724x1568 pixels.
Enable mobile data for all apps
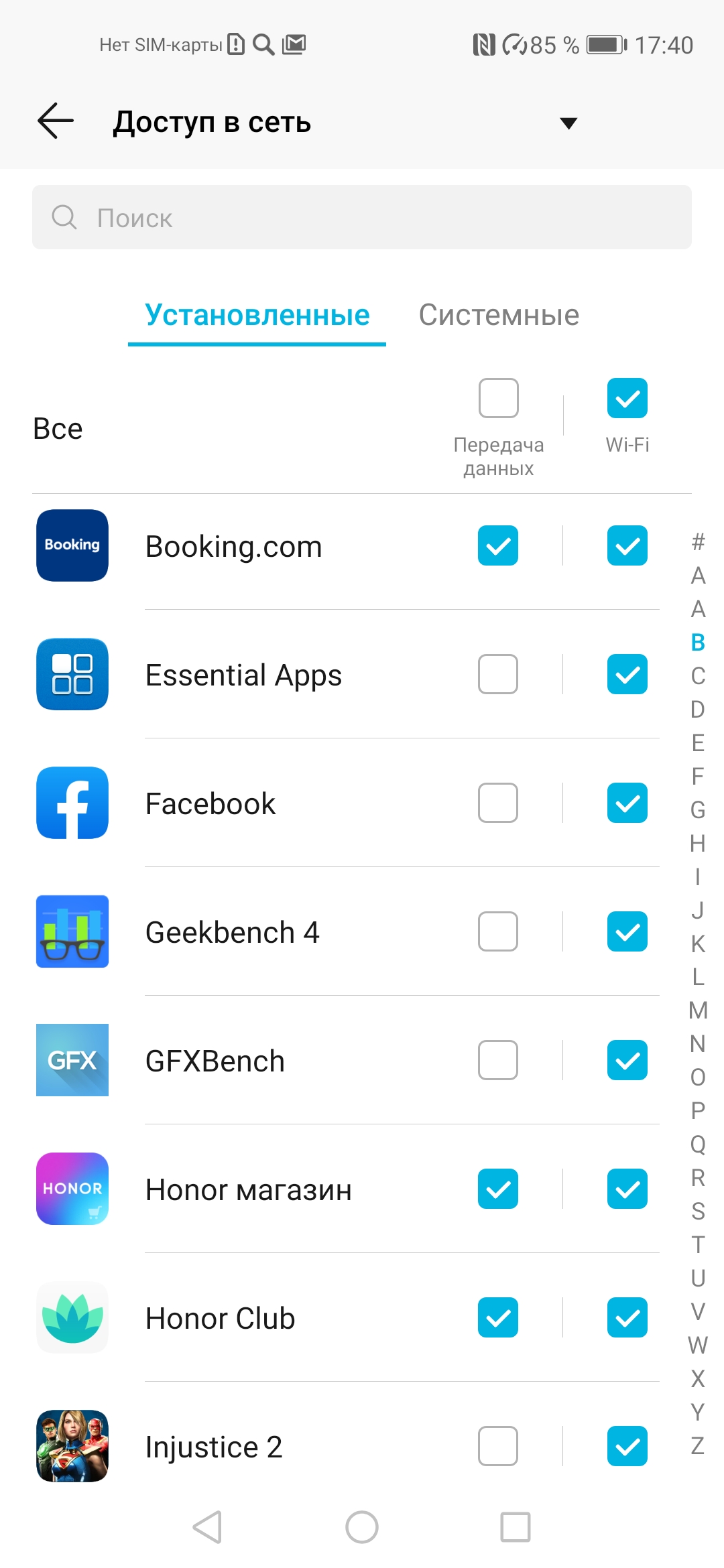coord(498,398)
